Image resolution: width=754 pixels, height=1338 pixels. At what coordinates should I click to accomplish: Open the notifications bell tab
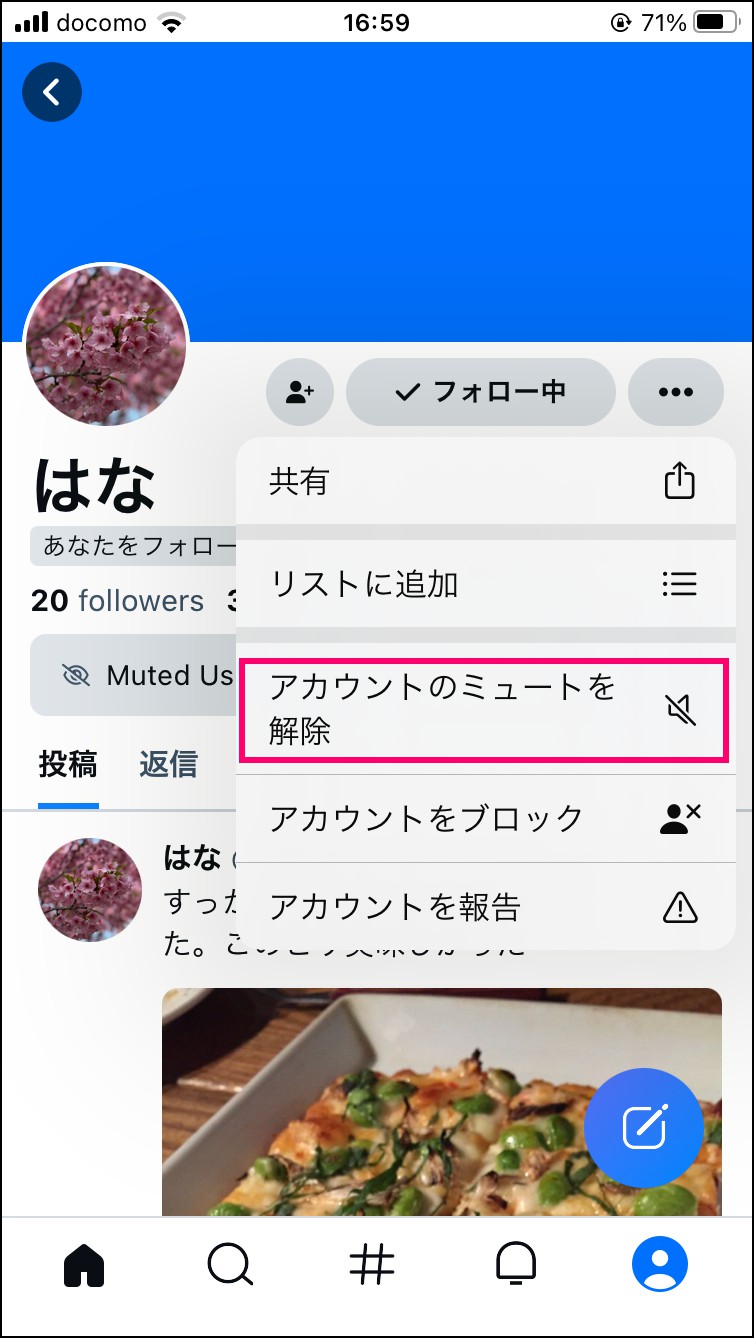[x=516, y=1265]
